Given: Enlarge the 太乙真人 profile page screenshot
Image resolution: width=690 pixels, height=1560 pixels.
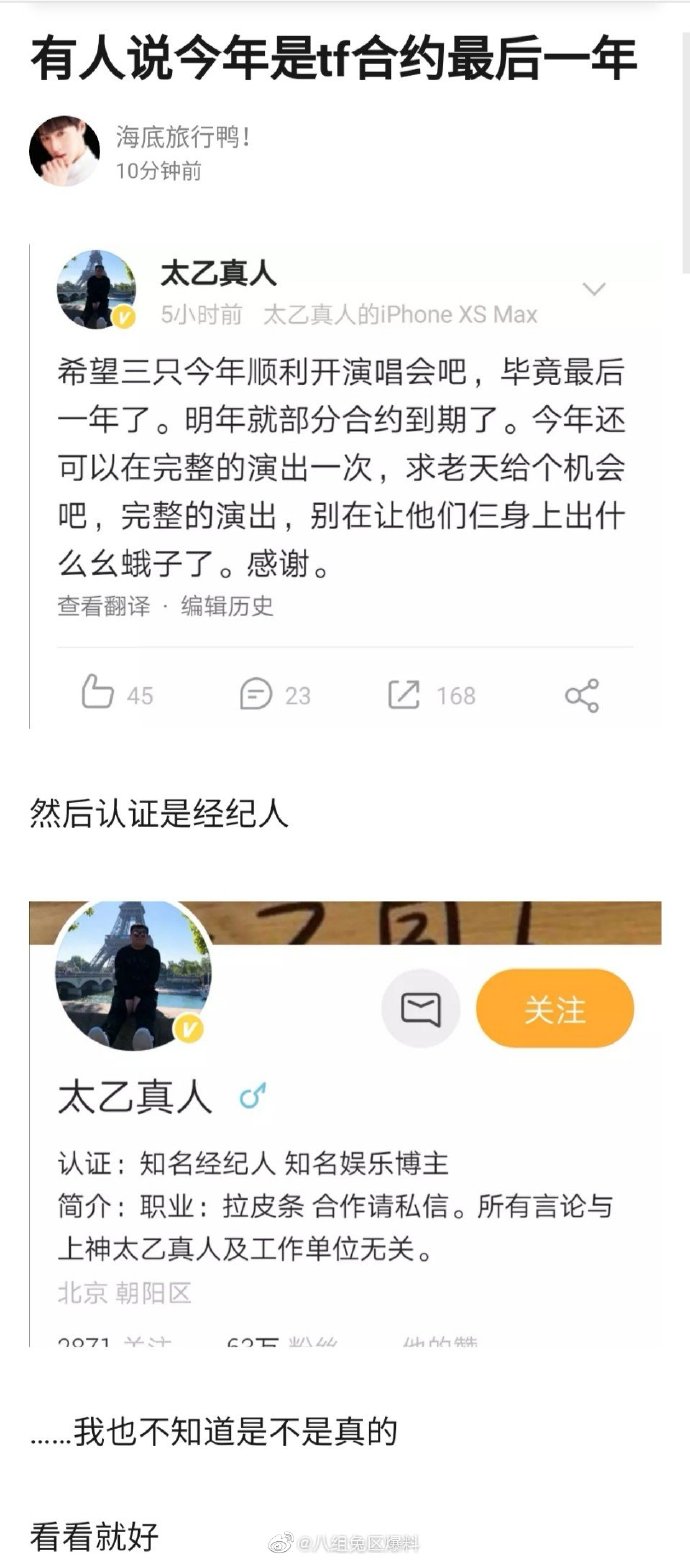Looking at the screenshot, I should click(x=344, y=1122).
